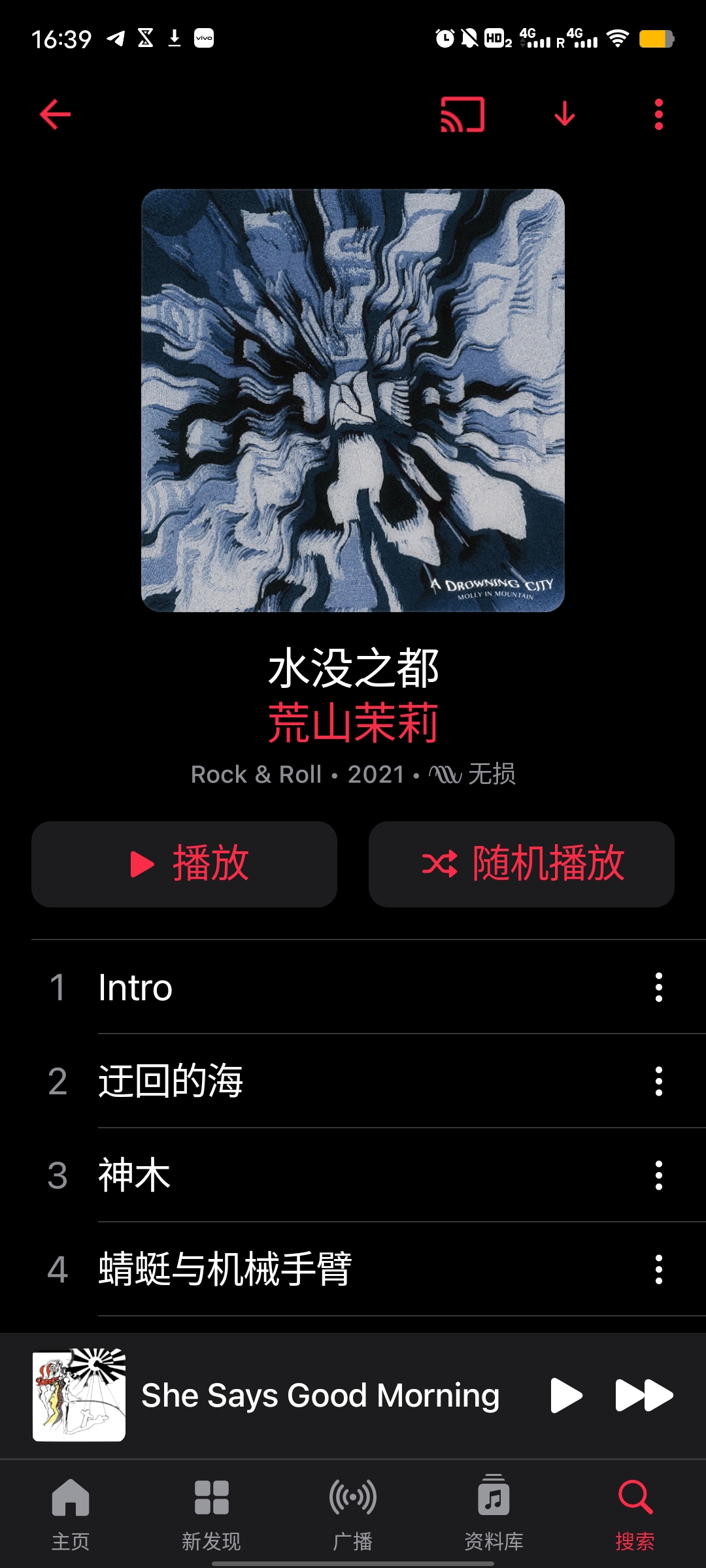Skip to next track in mini player

pos(644,1395)
